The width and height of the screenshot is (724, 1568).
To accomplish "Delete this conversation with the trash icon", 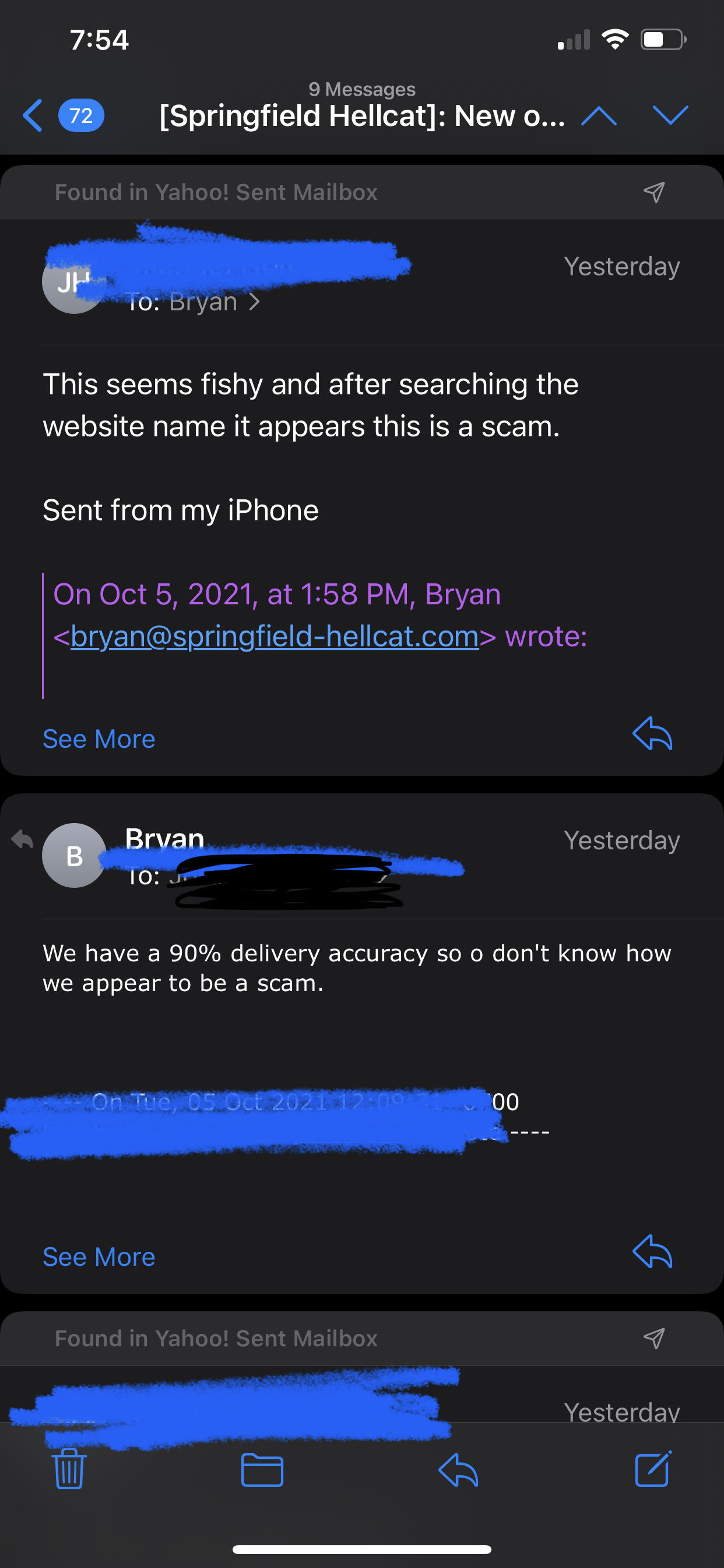I will 69,1469.
